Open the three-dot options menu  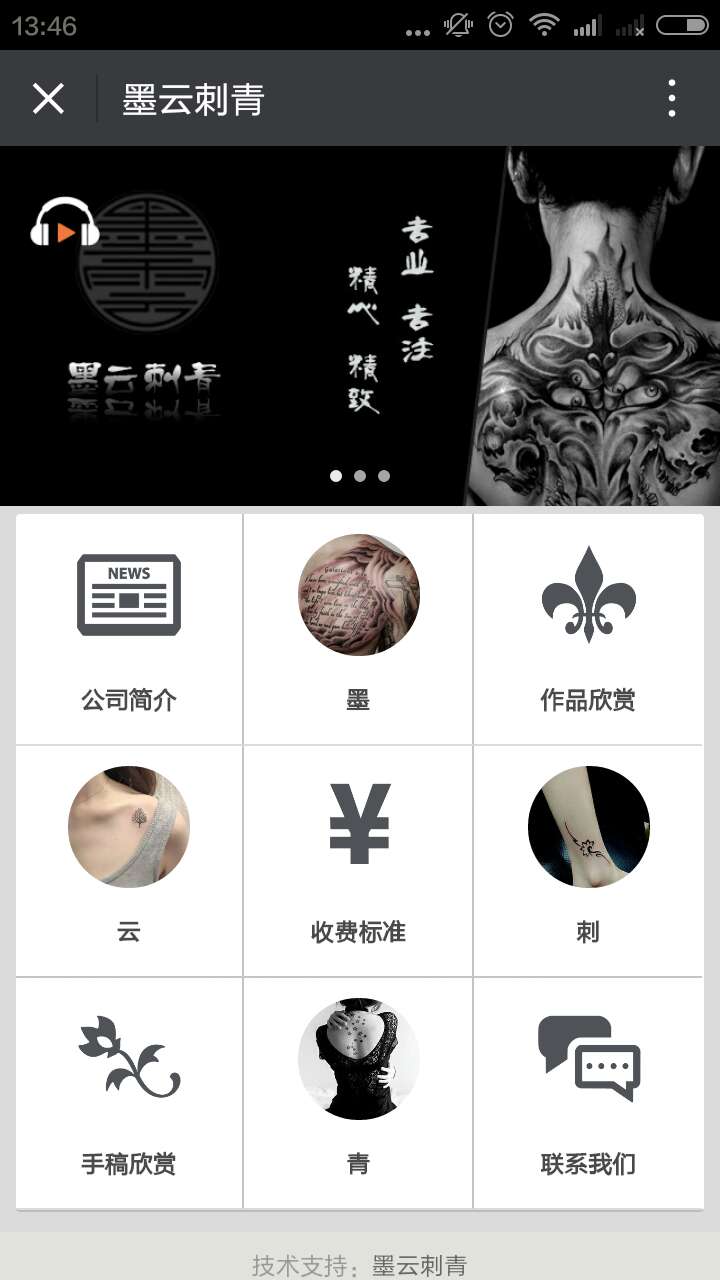[672, 97]
